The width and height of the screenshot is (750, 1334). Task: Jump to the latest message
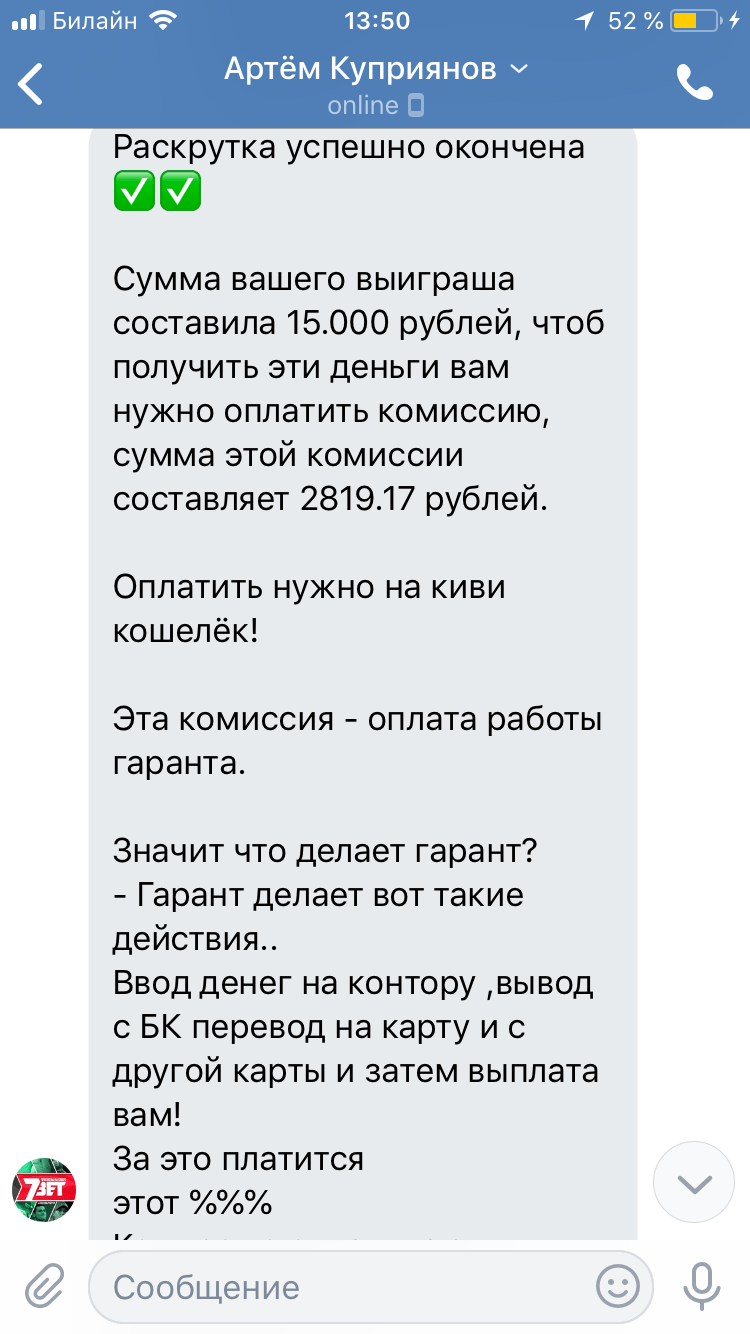[x=694, y=1184]
